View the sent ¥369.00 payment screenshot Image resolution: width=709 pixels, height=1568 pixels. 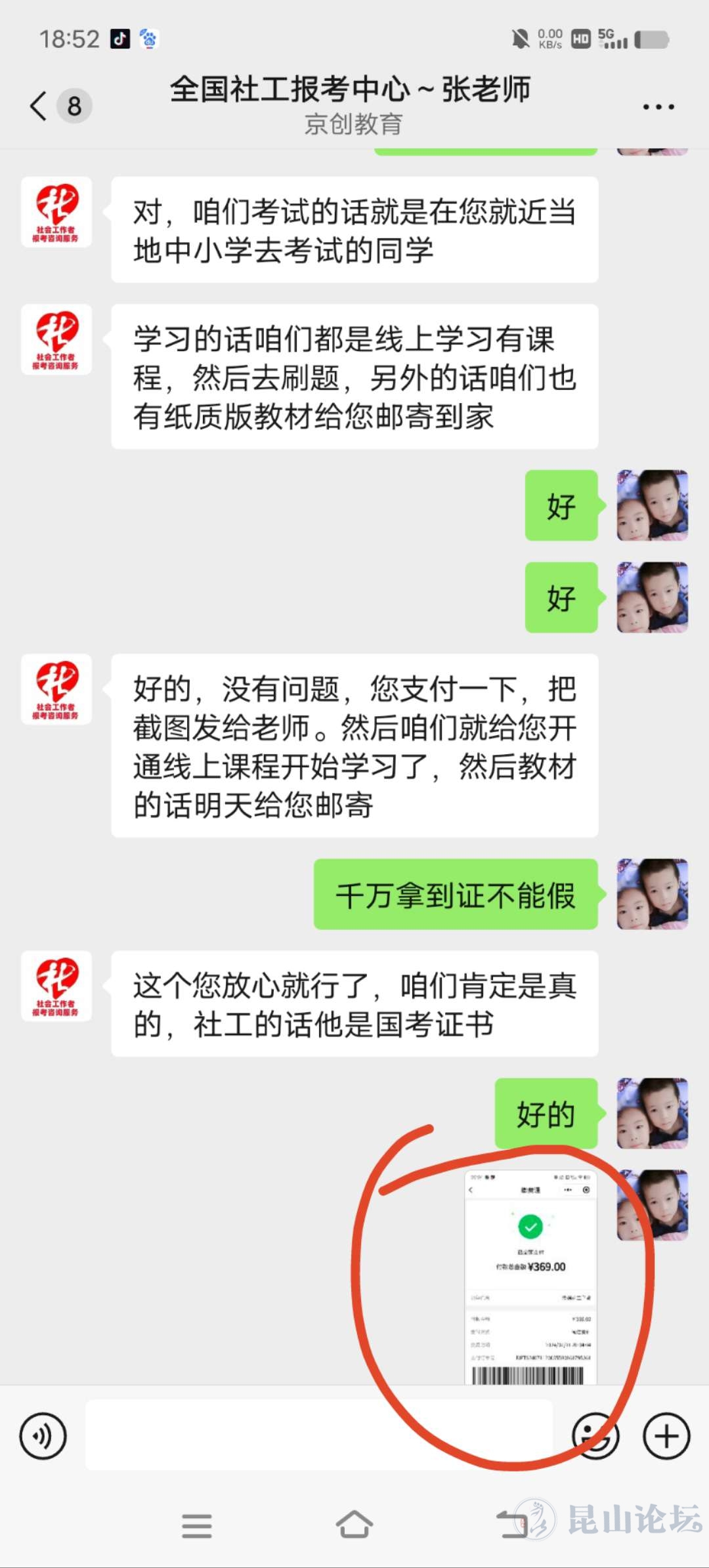(530, 1277)
